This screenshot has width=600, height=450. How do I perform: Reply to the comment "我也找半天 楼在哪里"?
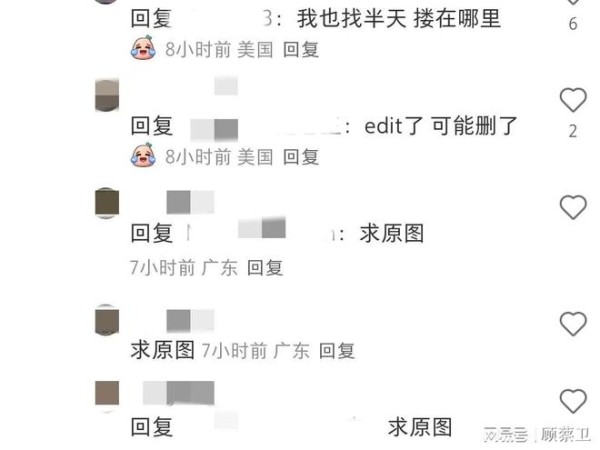(301, 48)
